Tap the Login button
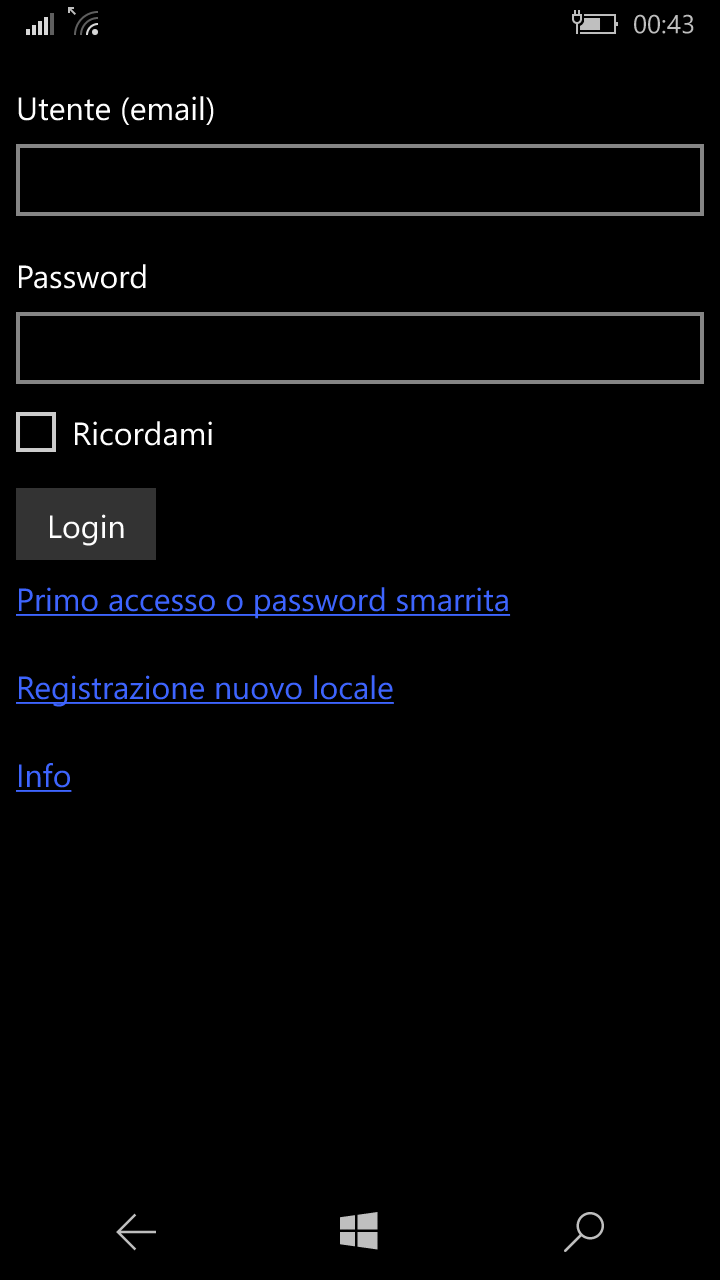The image size is (720, 1280). pos(86,525)
